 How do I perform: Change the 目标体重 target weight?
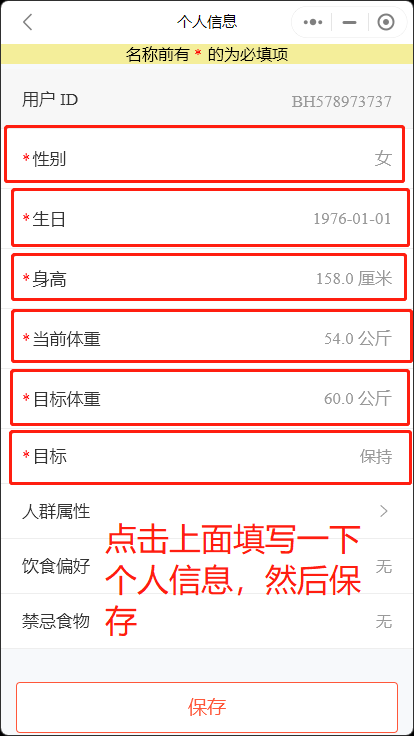click(x=207, y=399)
